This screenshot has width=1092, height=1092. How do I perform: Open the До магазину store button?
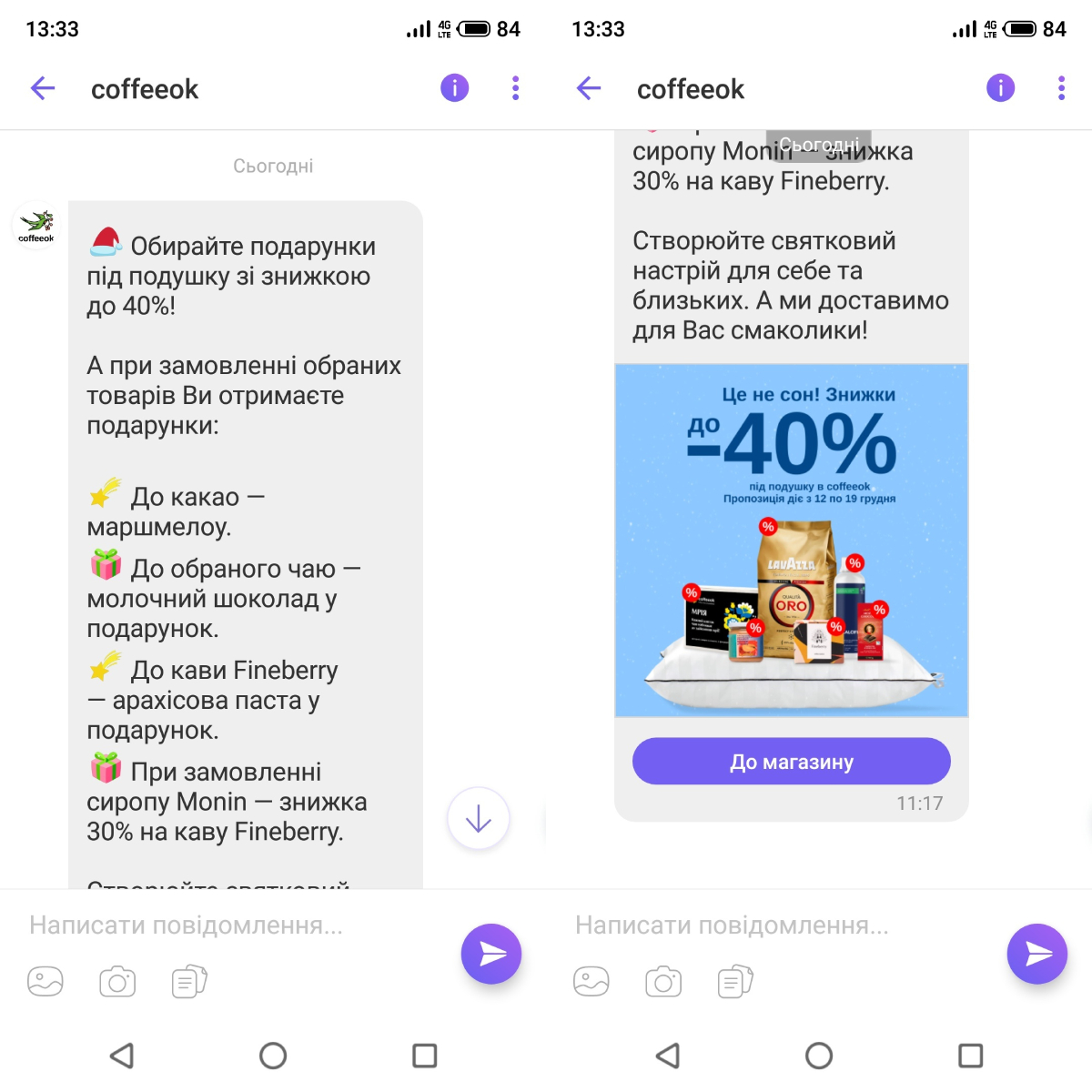point(791,761)
